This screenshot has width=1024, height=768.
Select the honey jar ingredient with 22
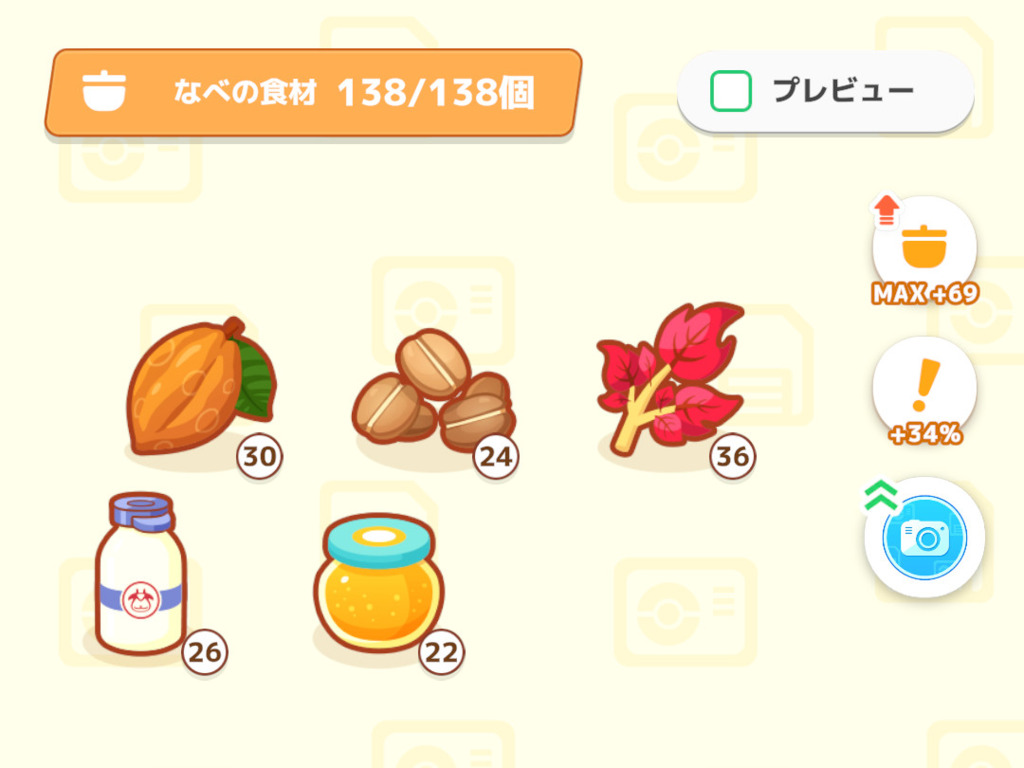379,583
